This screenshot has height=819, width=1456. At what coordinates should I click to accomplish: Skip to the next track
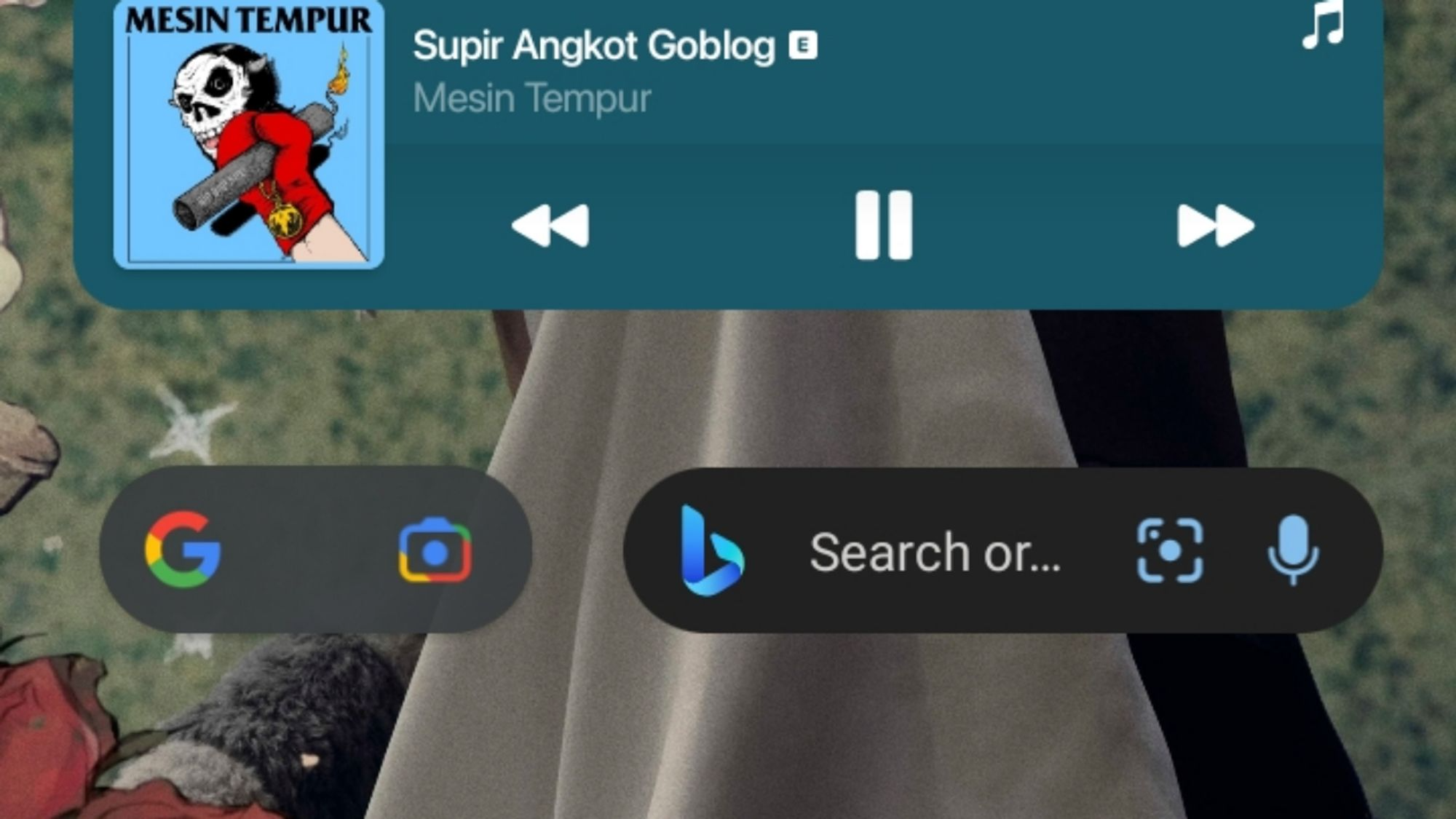coord(1215,226)
